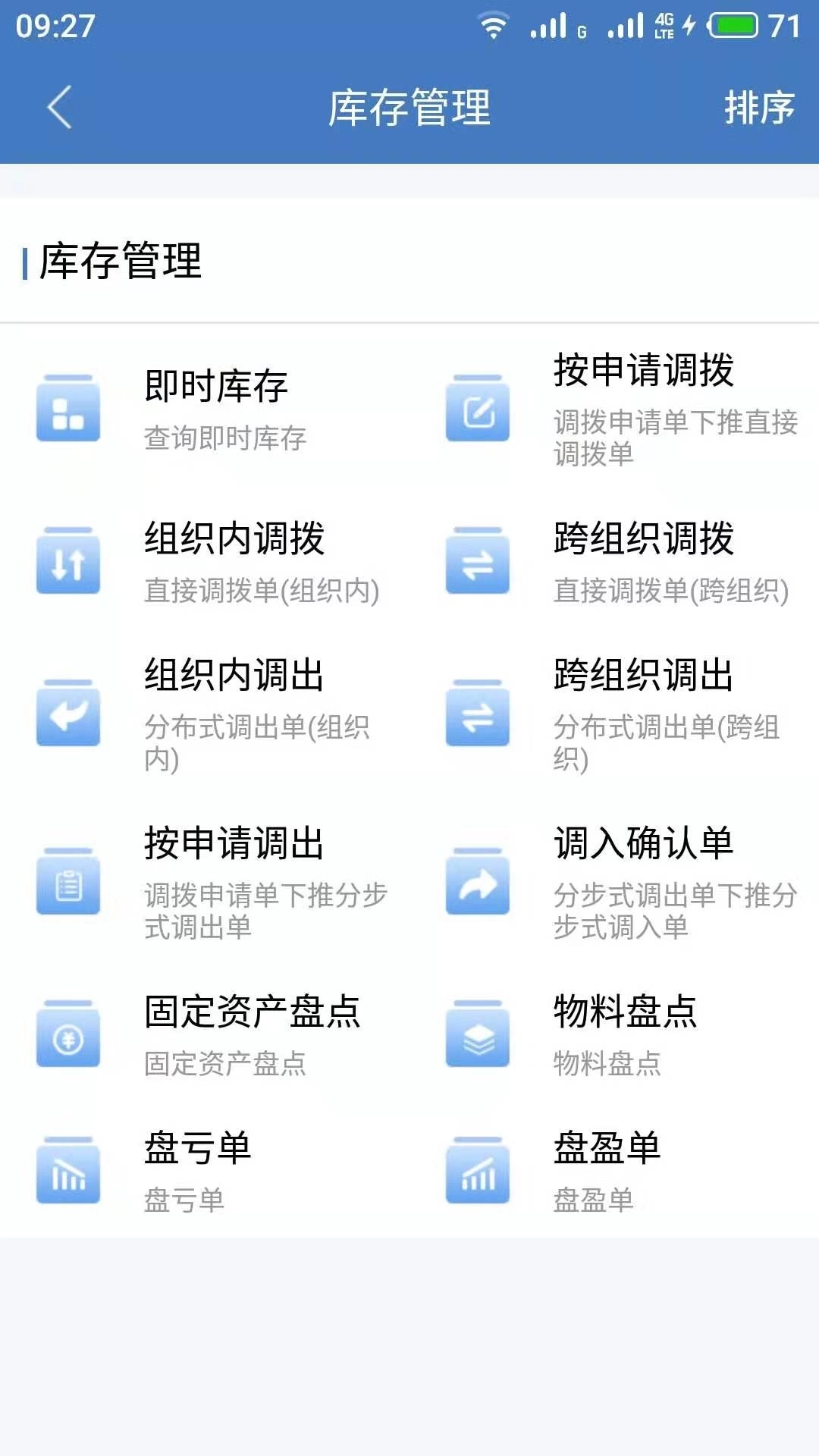Open 组织内调拨 (intra-organization transfer) icon
Image resolution: width=819 pixels, height=1456 pixels.
[x=67, y=563]
